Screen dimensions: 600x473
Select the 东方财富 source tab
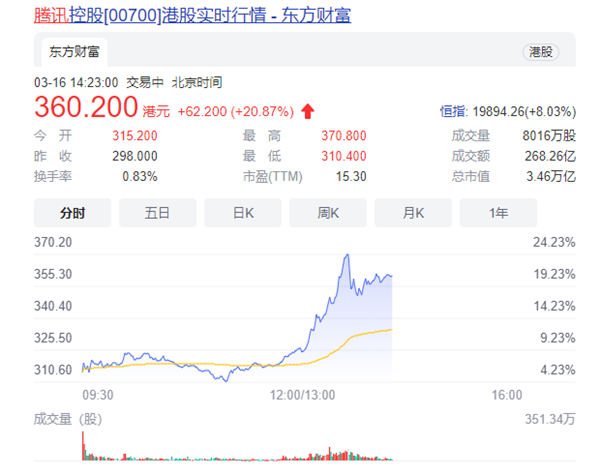pos(75,50)
